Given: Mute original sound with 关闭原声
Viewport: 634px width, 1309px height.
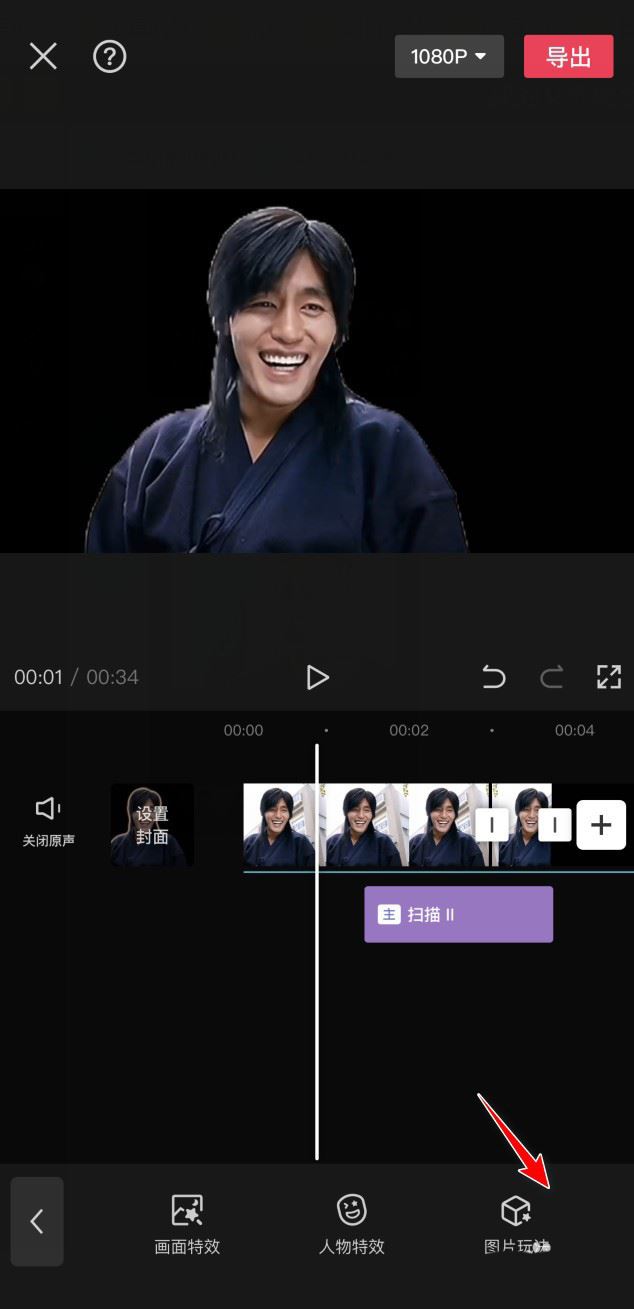Looking at the screenshot, I should click(x=48, y=822).
